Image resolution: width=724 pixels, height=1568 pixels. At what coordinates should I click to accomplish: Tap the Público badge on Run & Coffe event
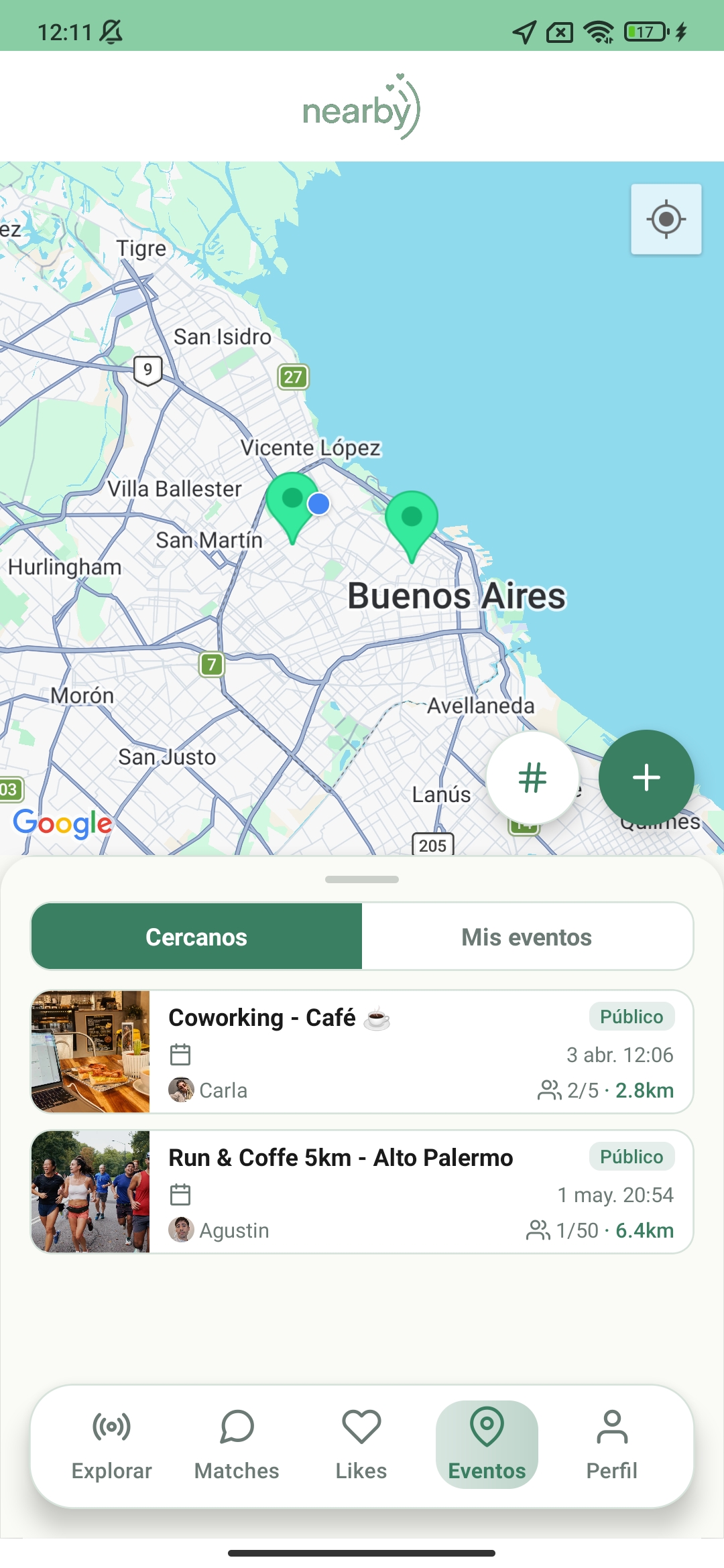click(631, 1156)
